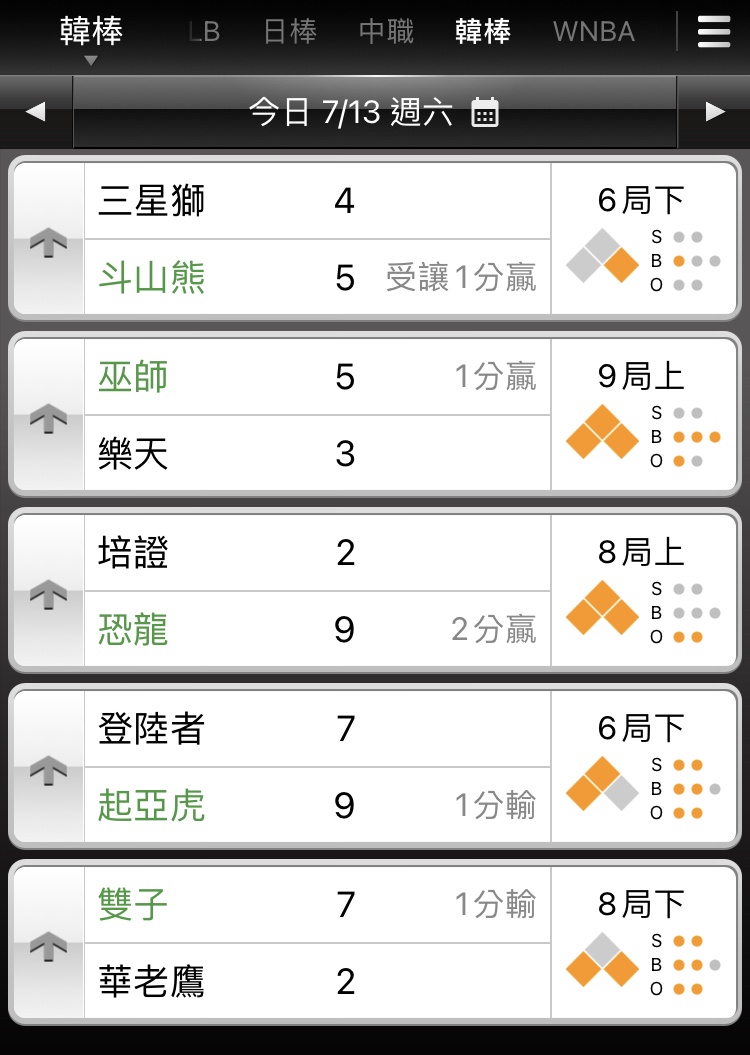View the 雙子 vs 華老鷹 game details
The width and height of the screenshot is (750, 1055).
[317, 943]
